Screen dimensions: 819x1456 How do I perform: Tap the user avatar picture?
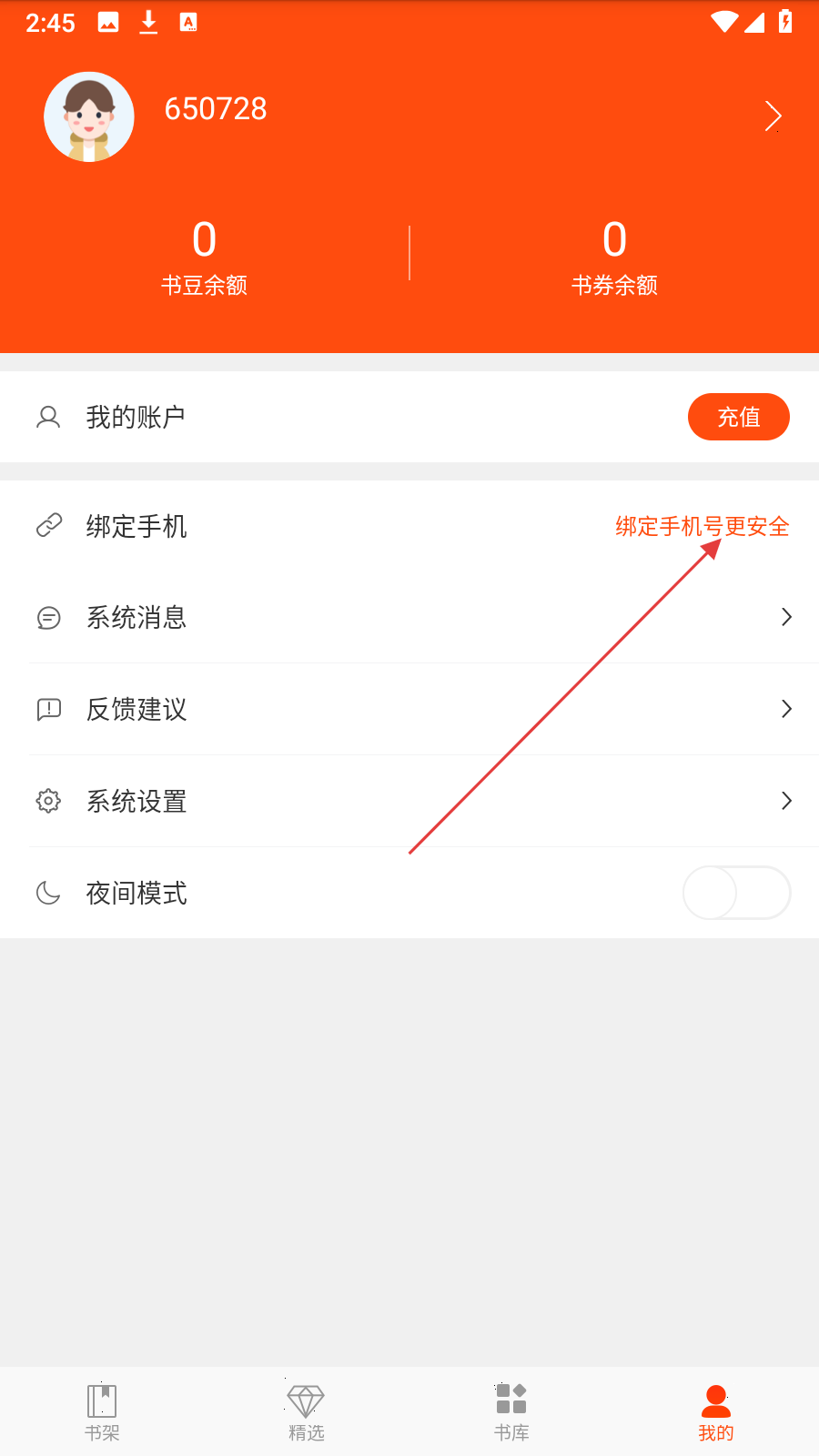(x=89, y=116)
